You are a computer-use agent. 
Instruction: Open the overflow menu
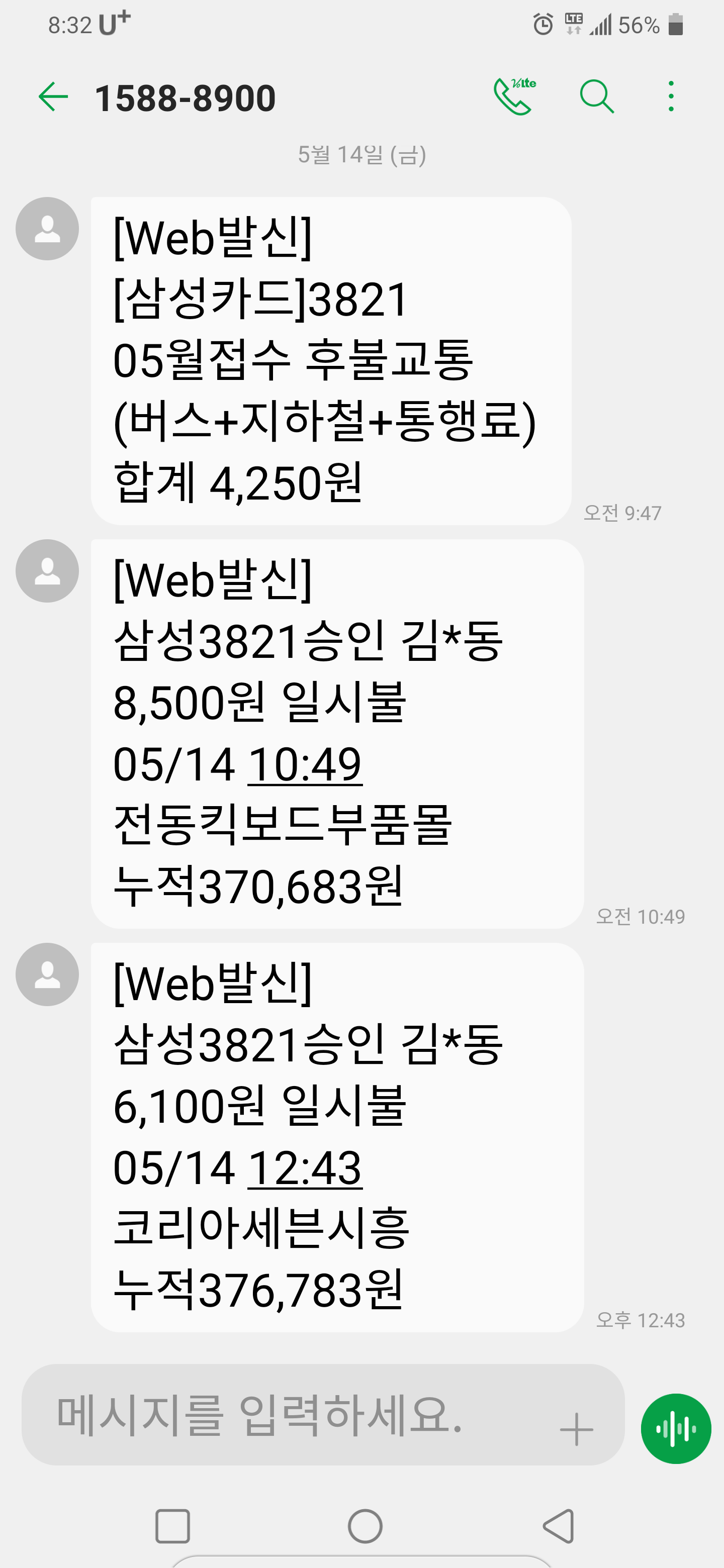[670, 96]
